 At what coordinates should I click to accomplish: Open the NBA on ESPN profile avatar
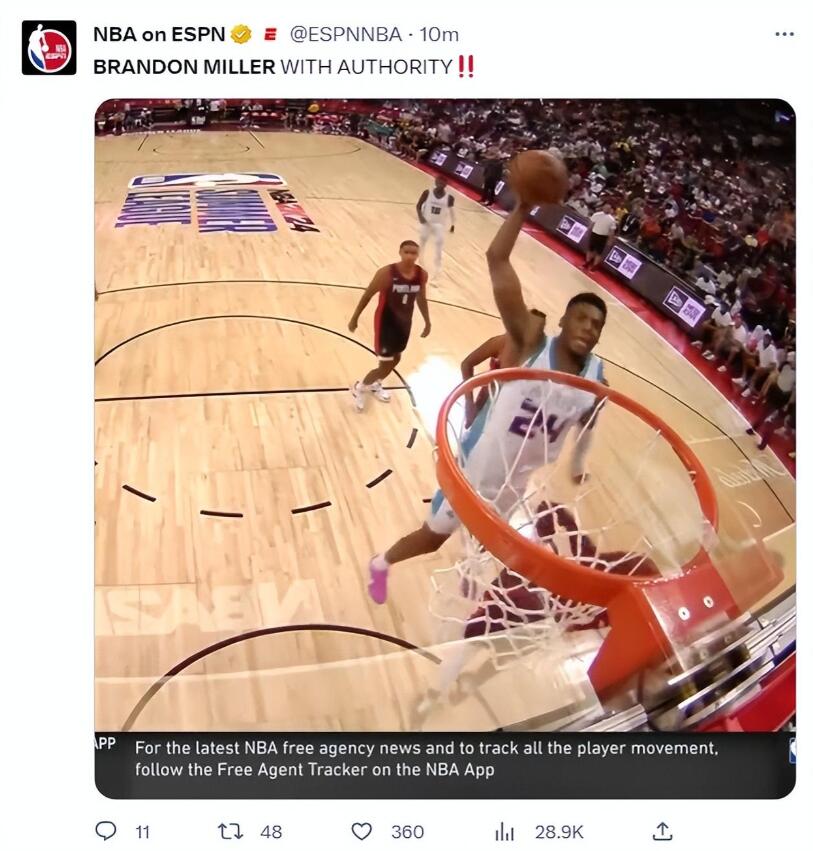point(49,48)
